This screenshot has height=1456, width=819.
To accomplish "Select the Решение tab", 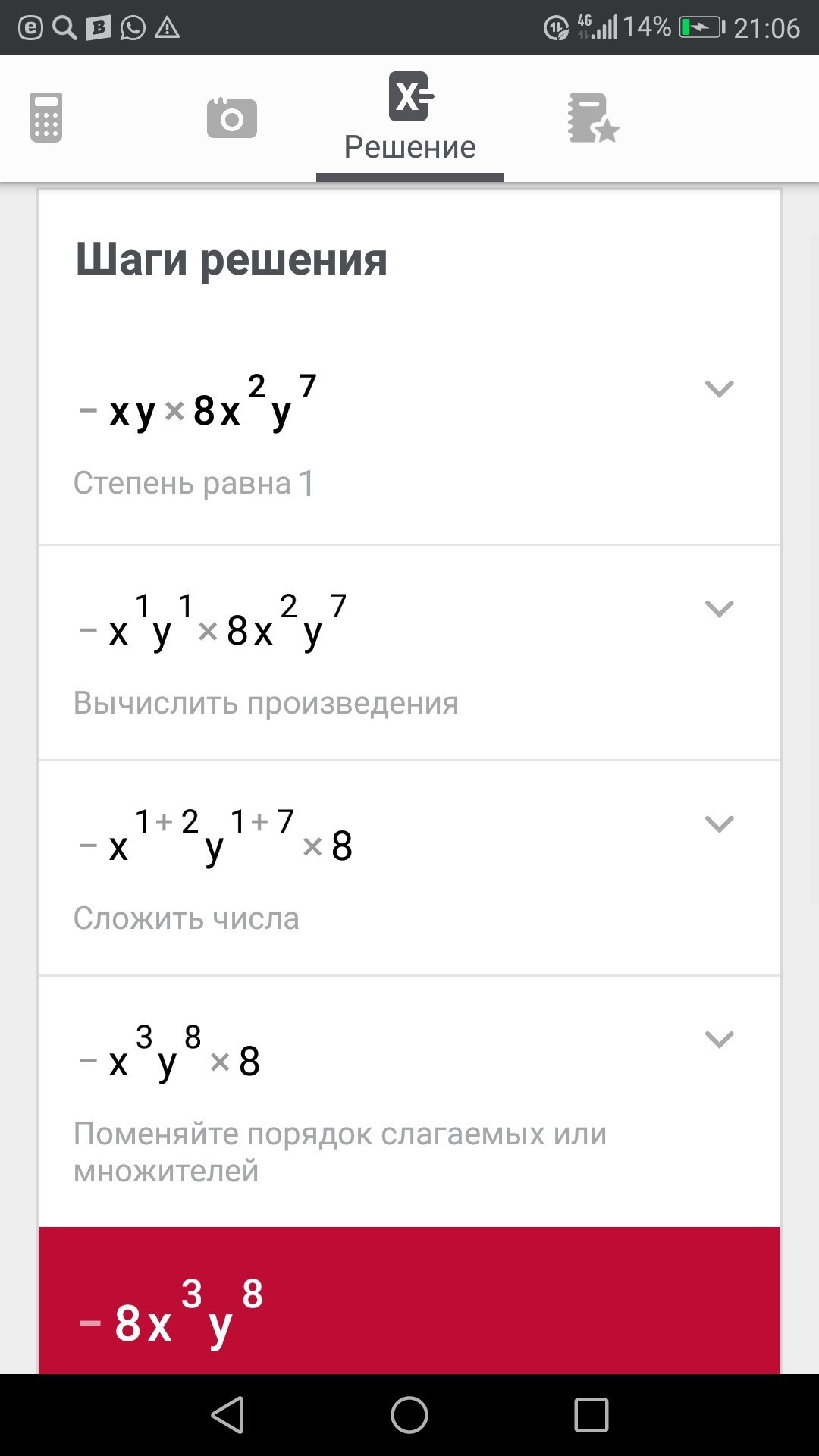I will [x=409, y=119].
